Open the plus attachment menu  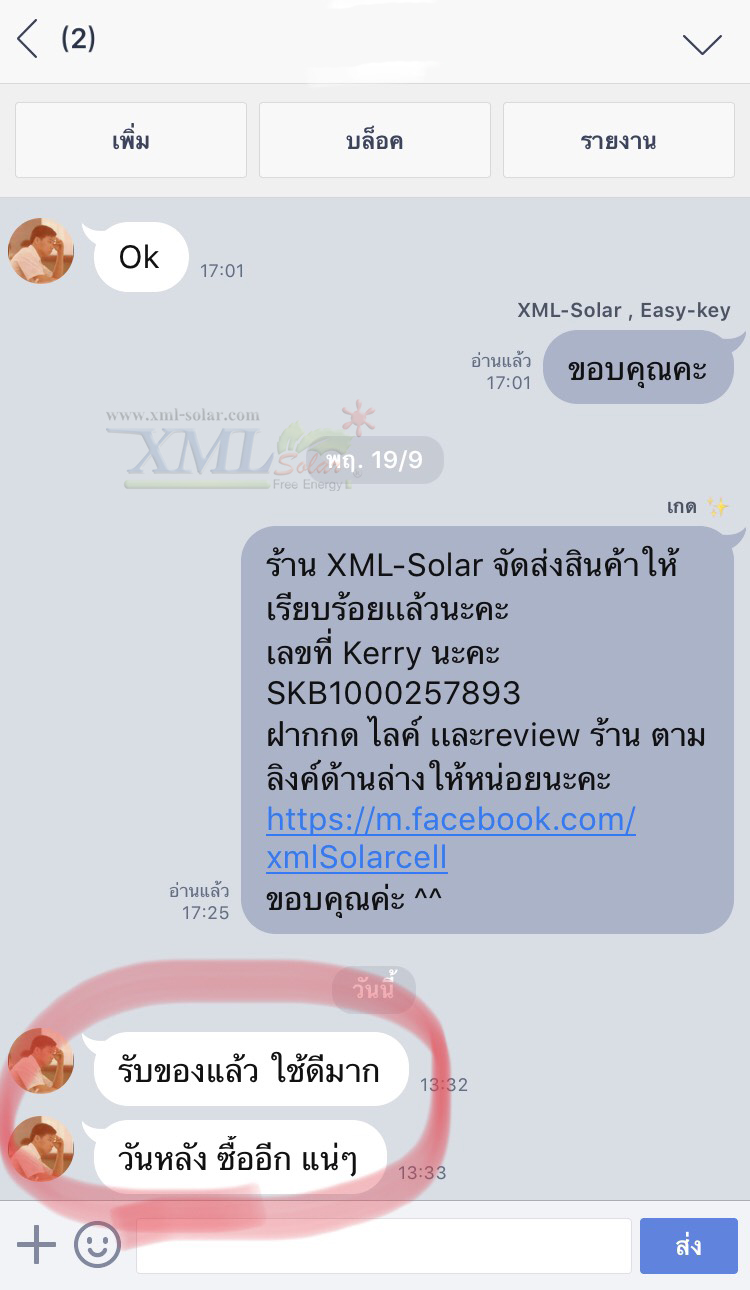36,1245
